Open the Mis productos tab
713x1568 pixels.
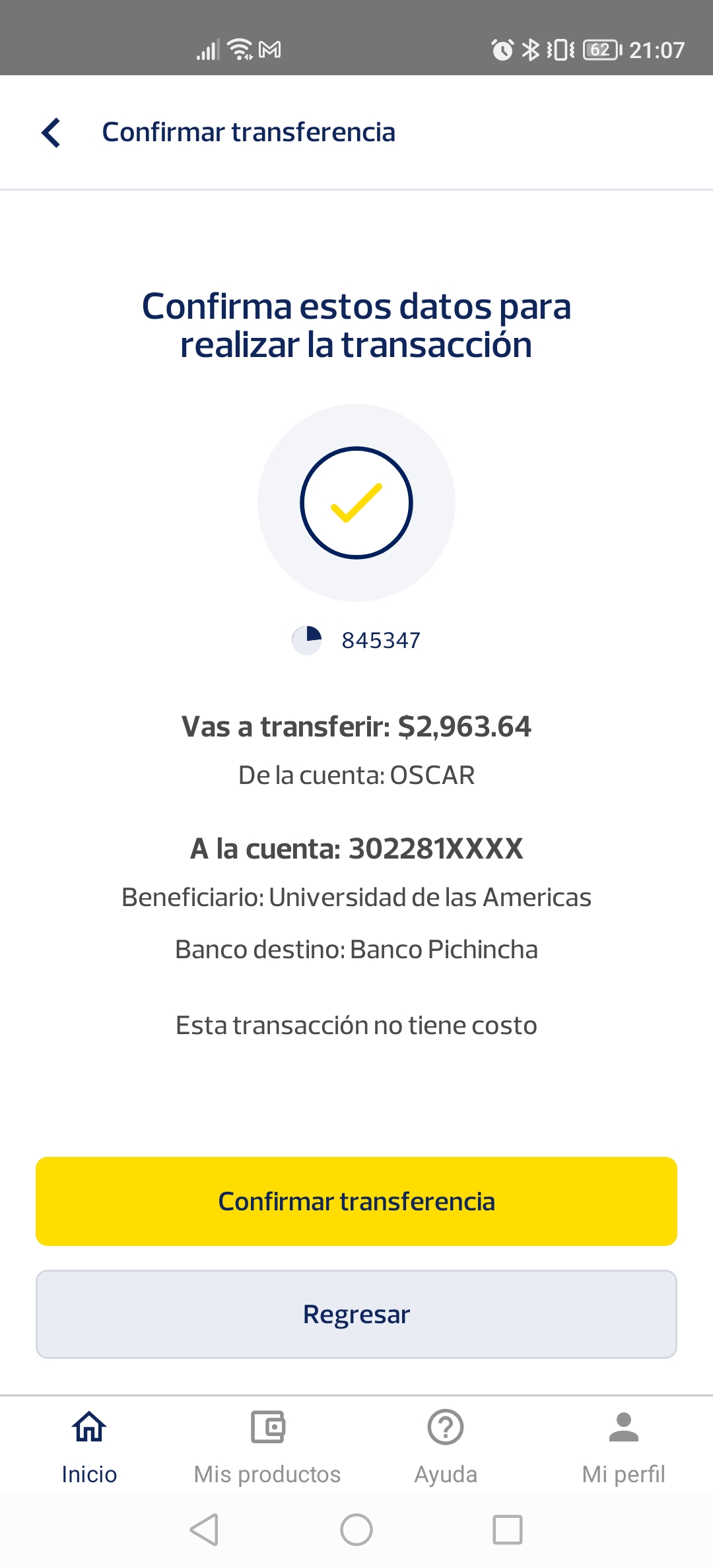point(267,1444)
